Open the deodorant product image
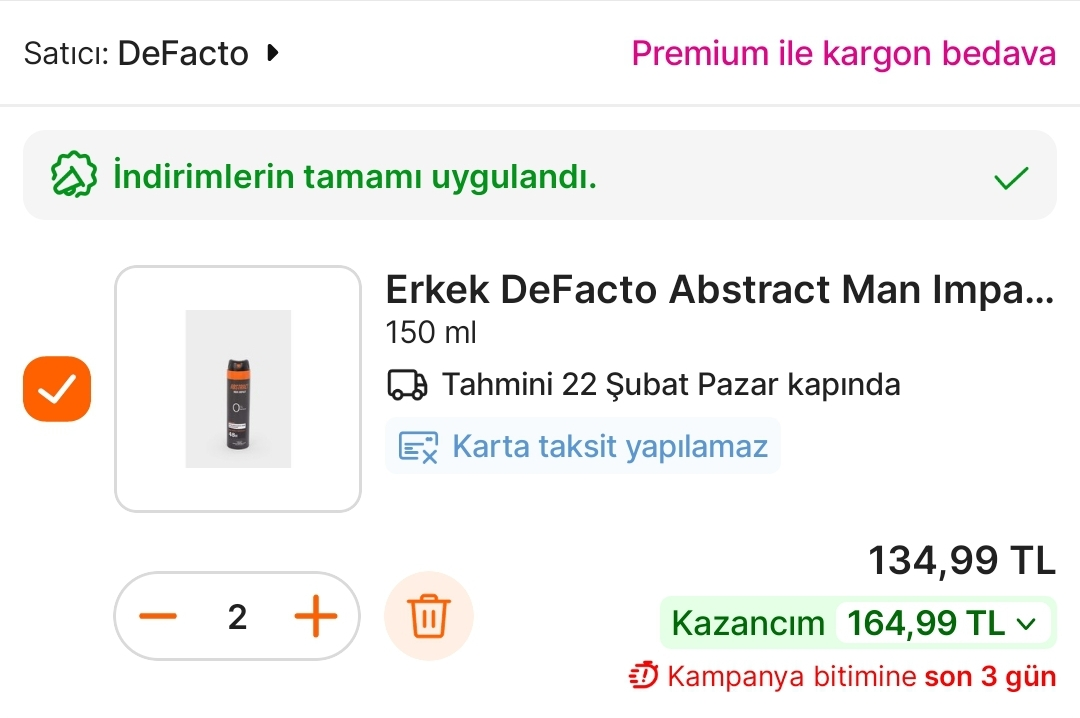Viewport: 1080px width, 718px height. coord(238,389)
